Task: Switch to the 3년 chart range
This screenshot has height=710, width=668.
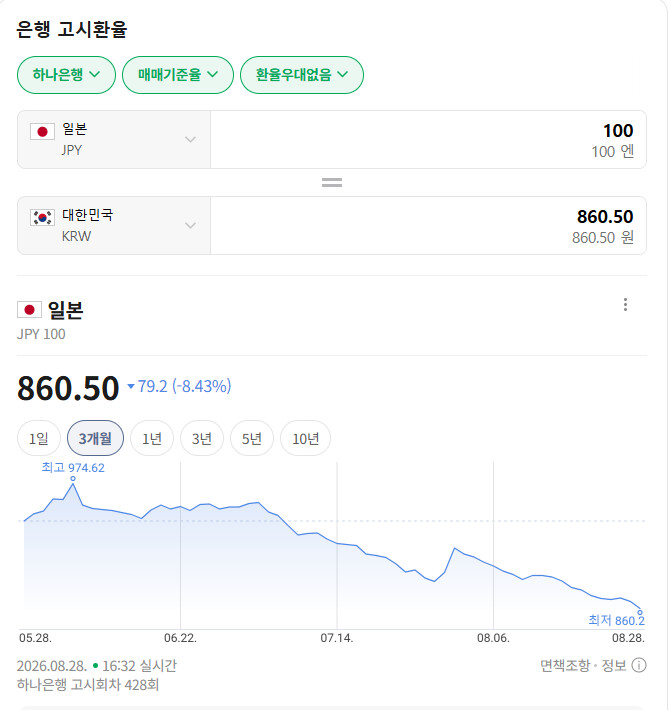Action: [202, 438]
